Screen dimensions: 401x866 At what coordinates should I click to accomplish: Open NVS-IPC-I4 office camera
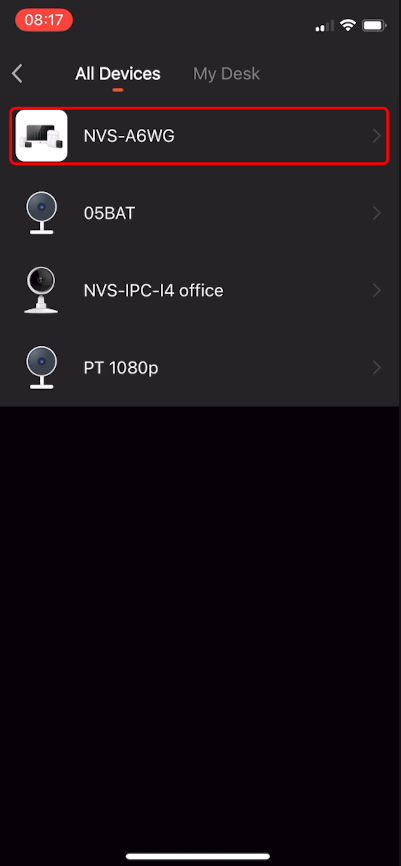click(199, 291)
